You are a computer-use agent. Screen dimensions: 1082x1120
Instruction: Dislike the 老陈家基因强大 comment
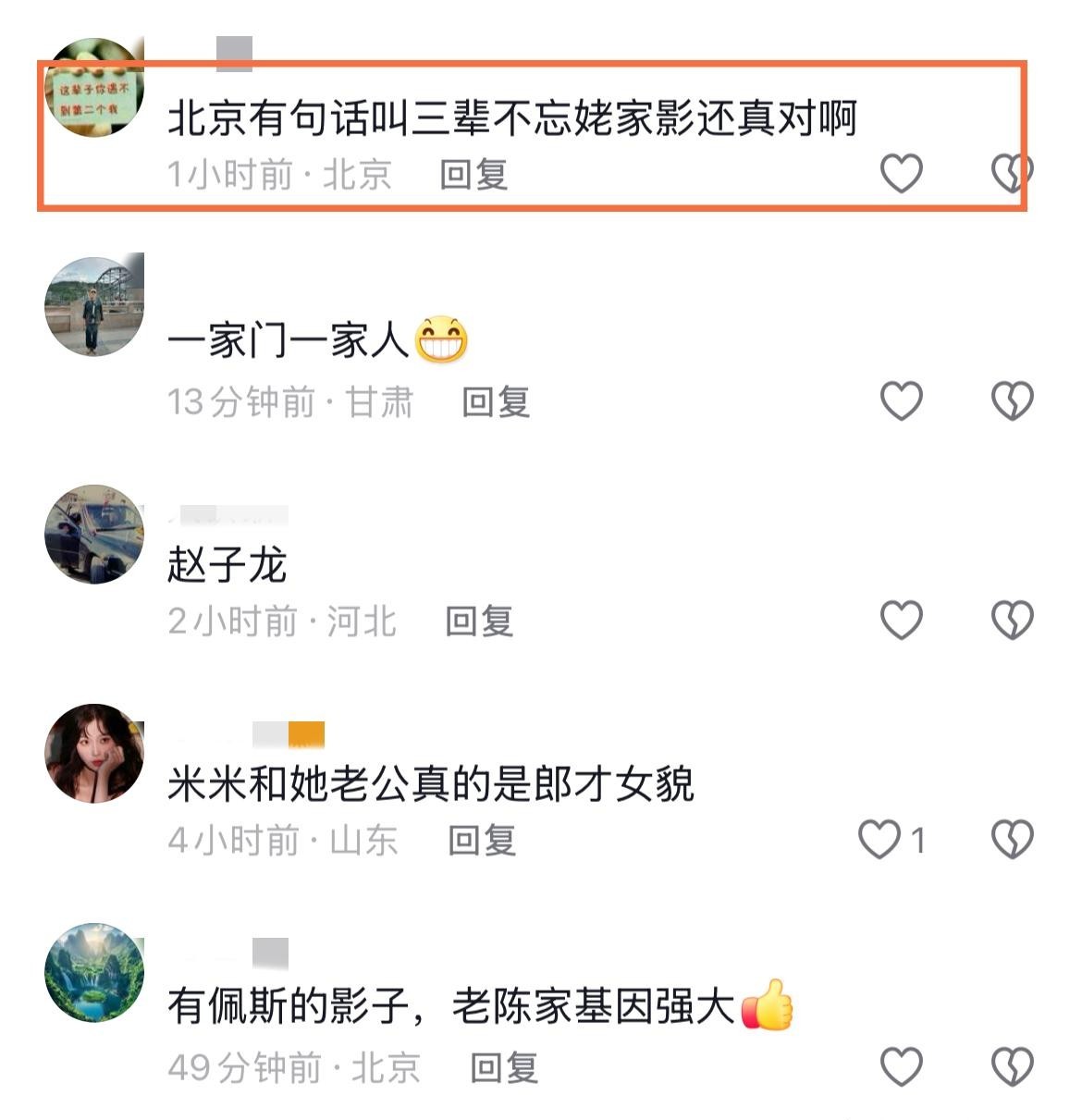[x=1012, y=1067]
